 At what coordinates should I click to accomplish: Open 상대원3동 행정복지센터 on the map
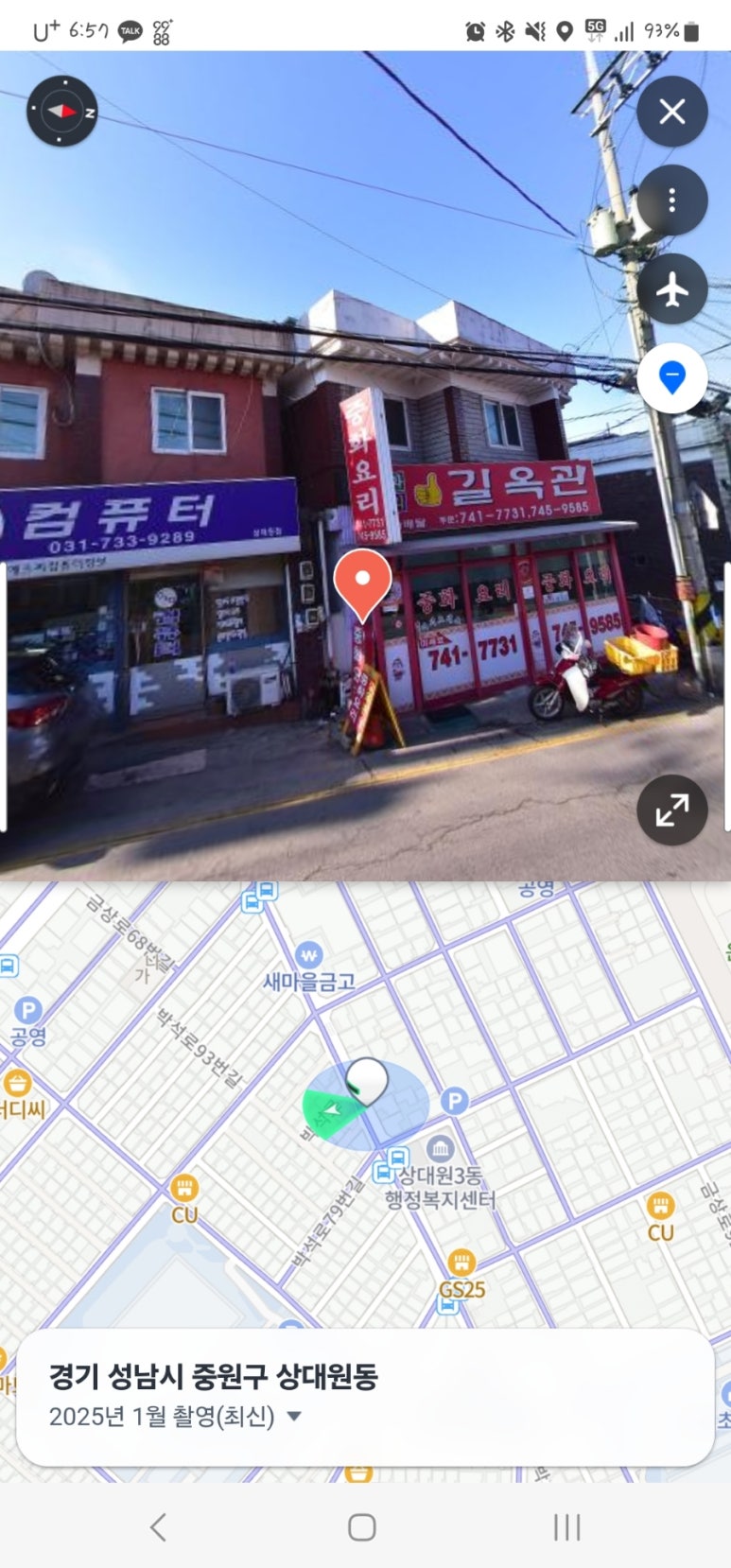point(440,1150)
